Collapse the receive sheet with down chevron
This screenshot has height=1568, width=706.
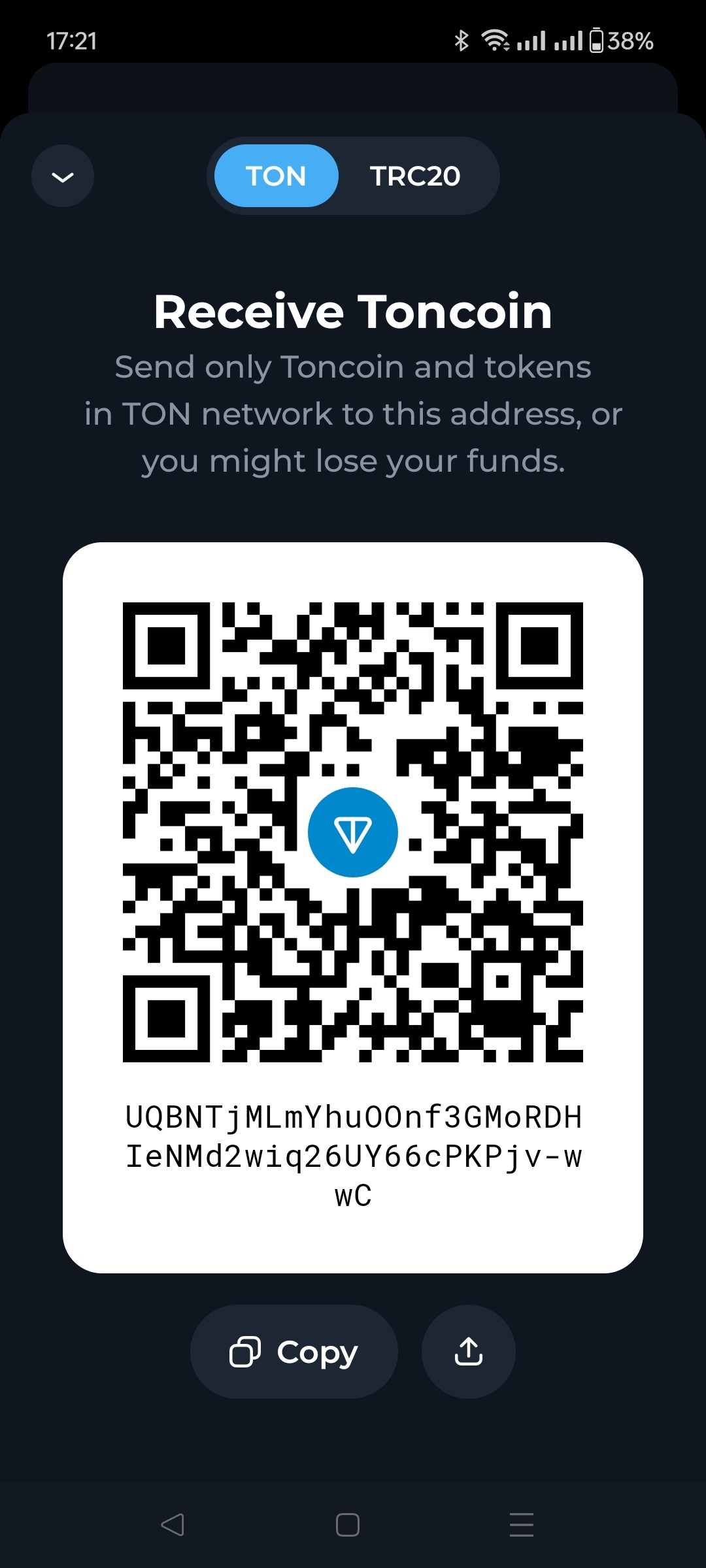[x=63, y=176]
